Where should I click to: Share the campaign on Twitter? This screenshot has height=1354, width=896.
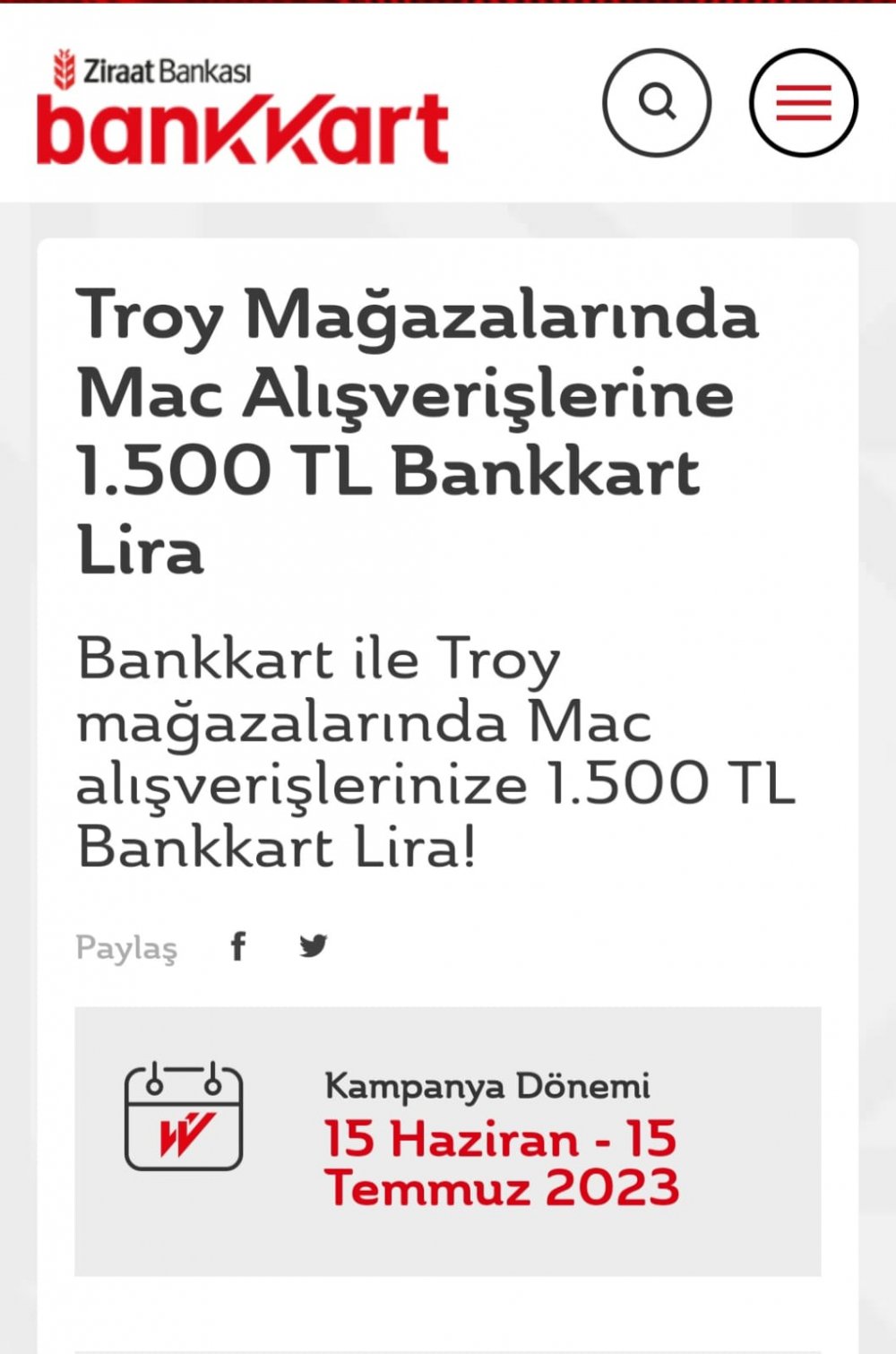(314, 945)
